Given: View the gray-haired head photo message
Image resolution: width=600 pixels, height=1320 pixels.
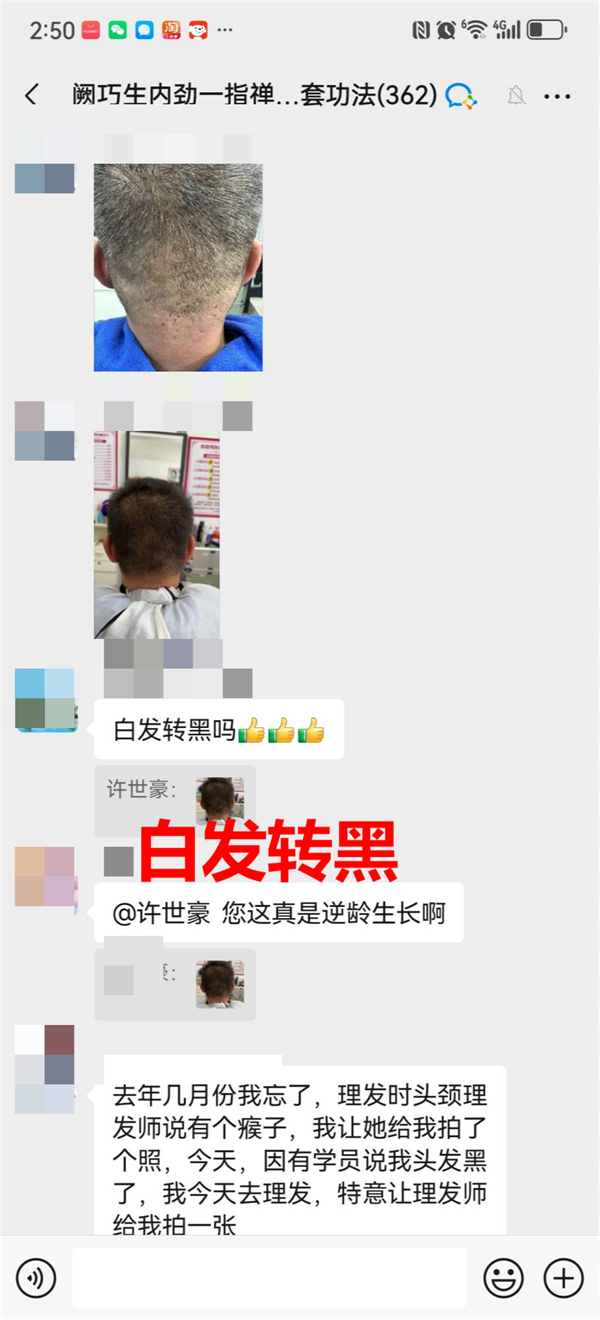Looking at the screenshot, I should tap(178, 267).
